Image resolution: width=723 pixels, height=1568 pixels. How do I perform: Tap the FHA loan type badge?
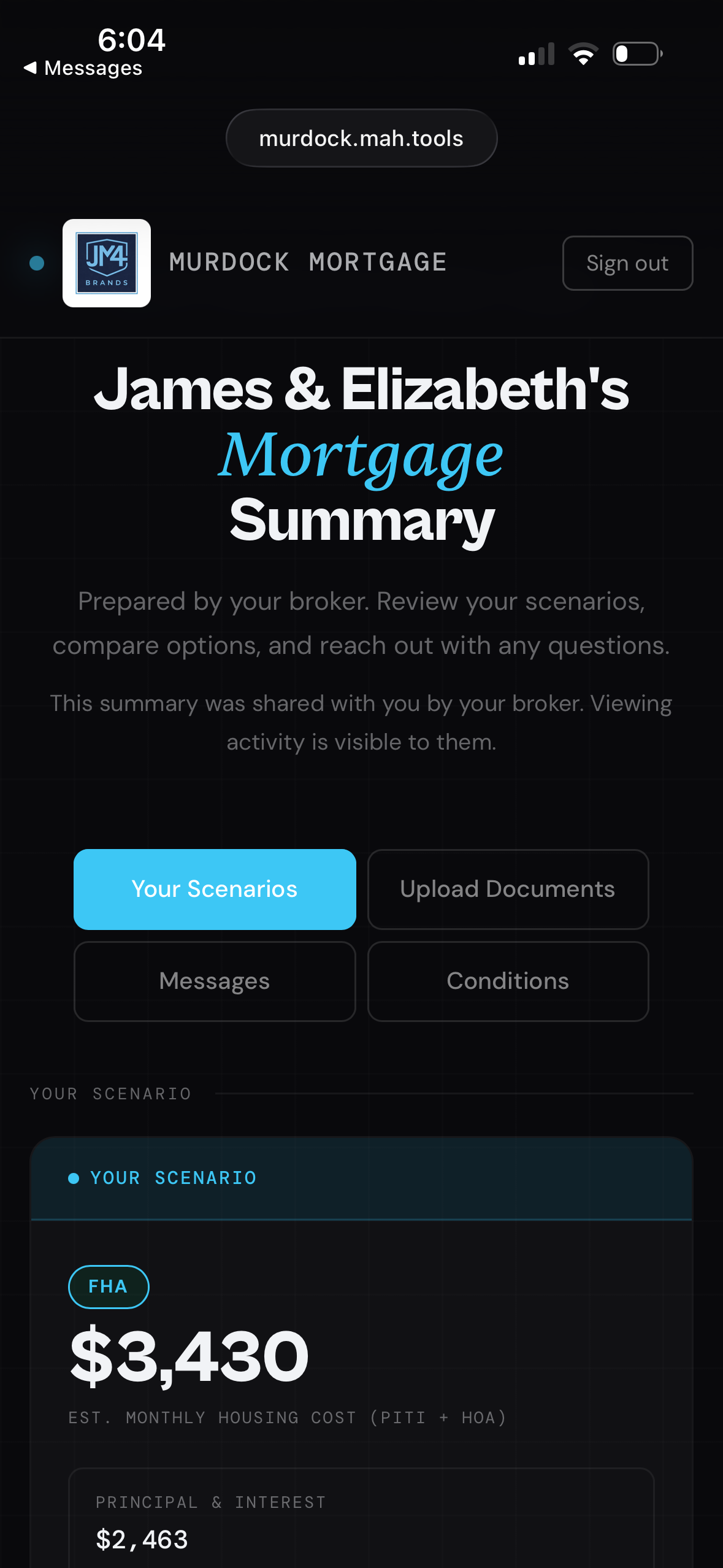tap(109, 1286)
